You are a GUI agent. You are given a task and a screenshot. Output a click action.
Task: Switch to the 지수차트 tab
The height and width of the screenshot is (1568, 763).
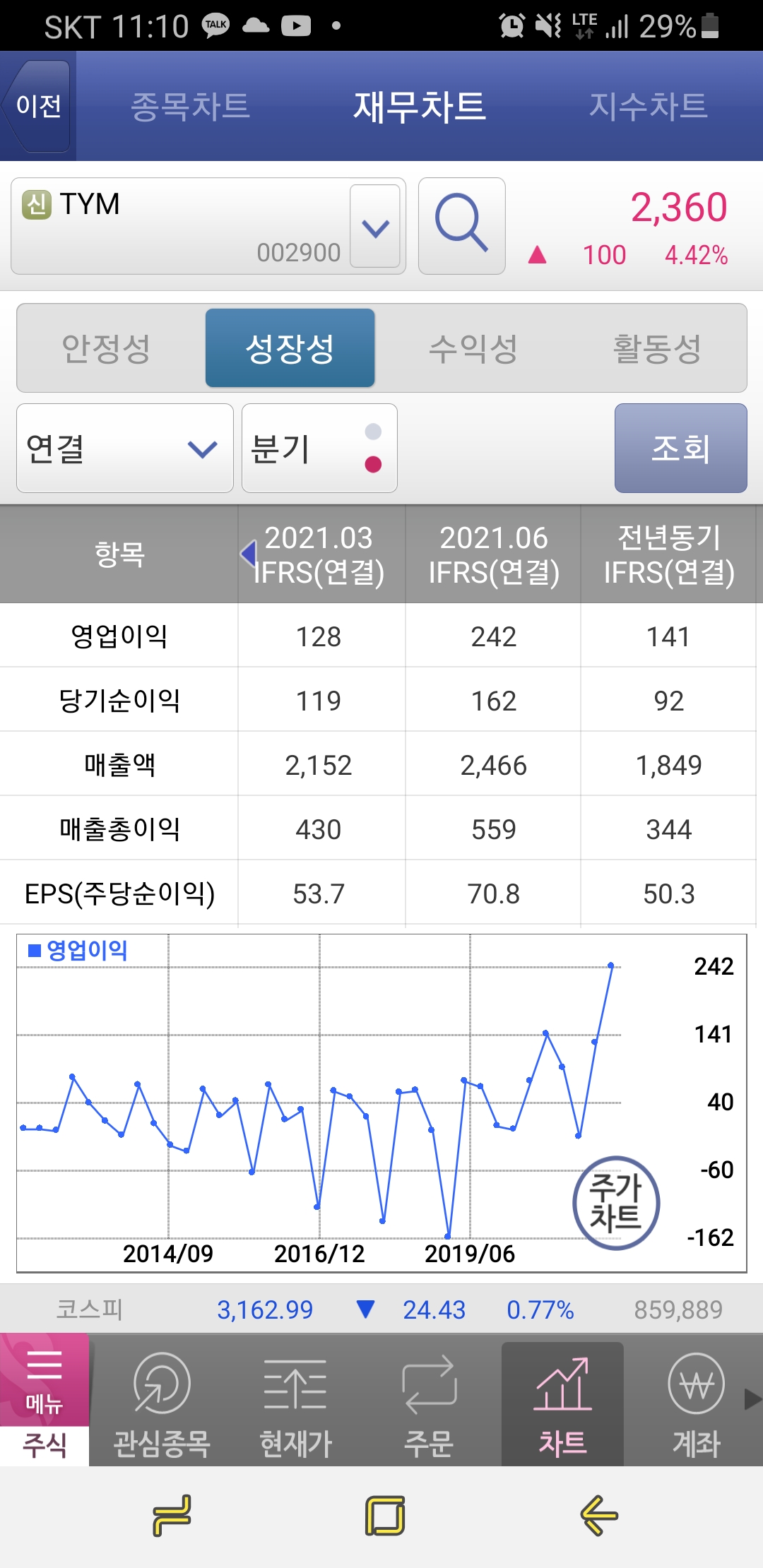click(648, 106)
